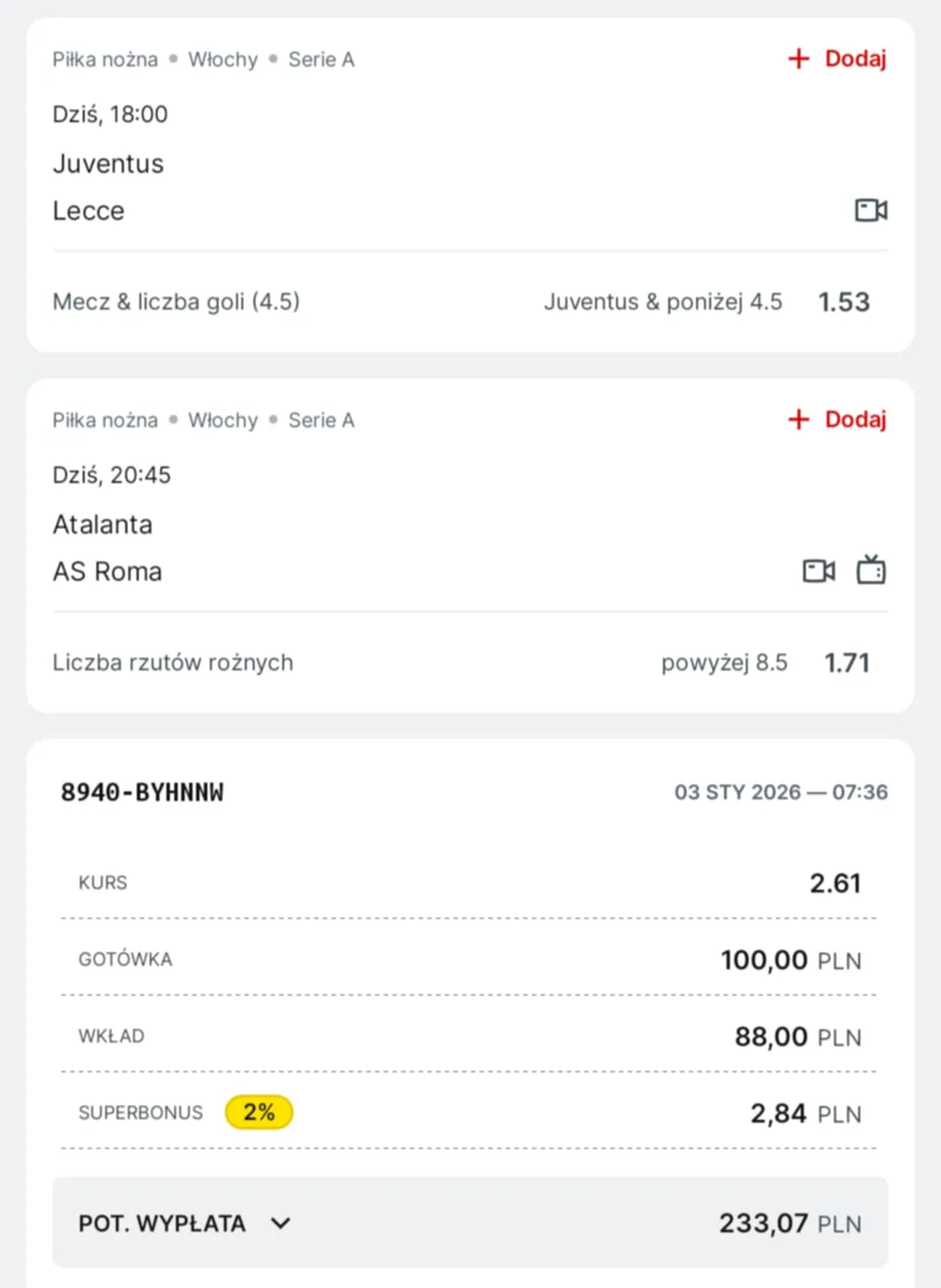Select the Serie A breadcrumb label
The height and width of the screenshot is (1288, 941).
tap(322, 59)
